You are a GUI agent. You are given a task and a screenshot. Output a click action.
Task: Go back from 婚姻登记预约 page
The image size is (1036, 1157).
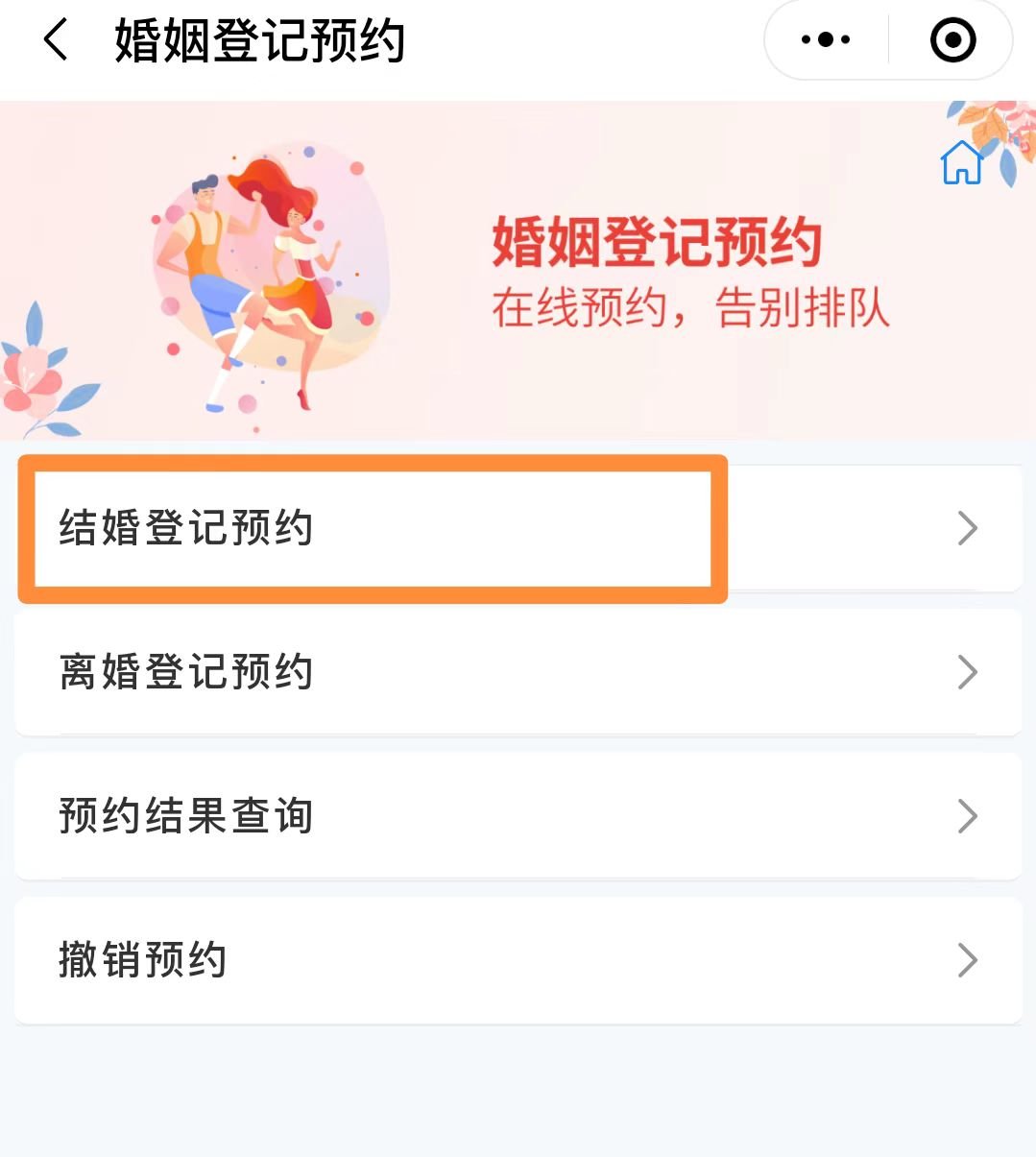pos(56,40)
